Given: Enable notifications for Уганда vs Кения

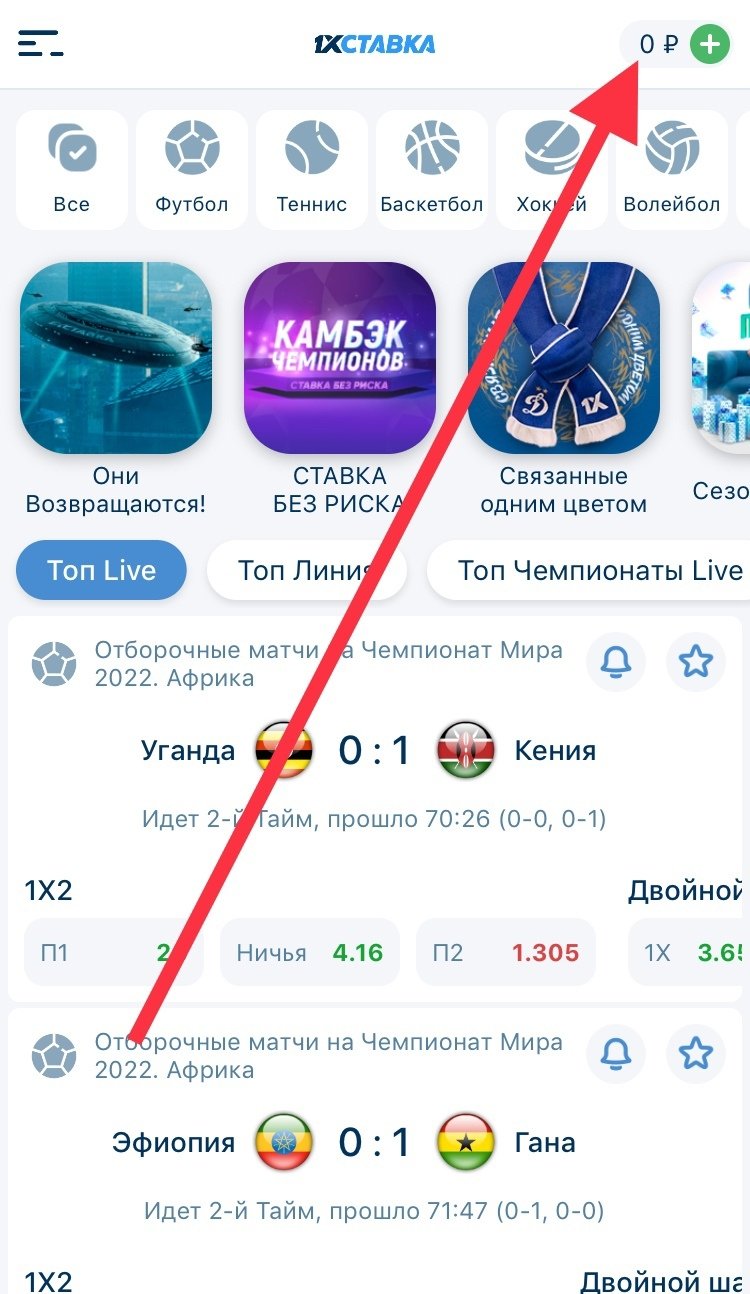Looking at the screenshot, I should pyautogui.click(x=616, y=662).
